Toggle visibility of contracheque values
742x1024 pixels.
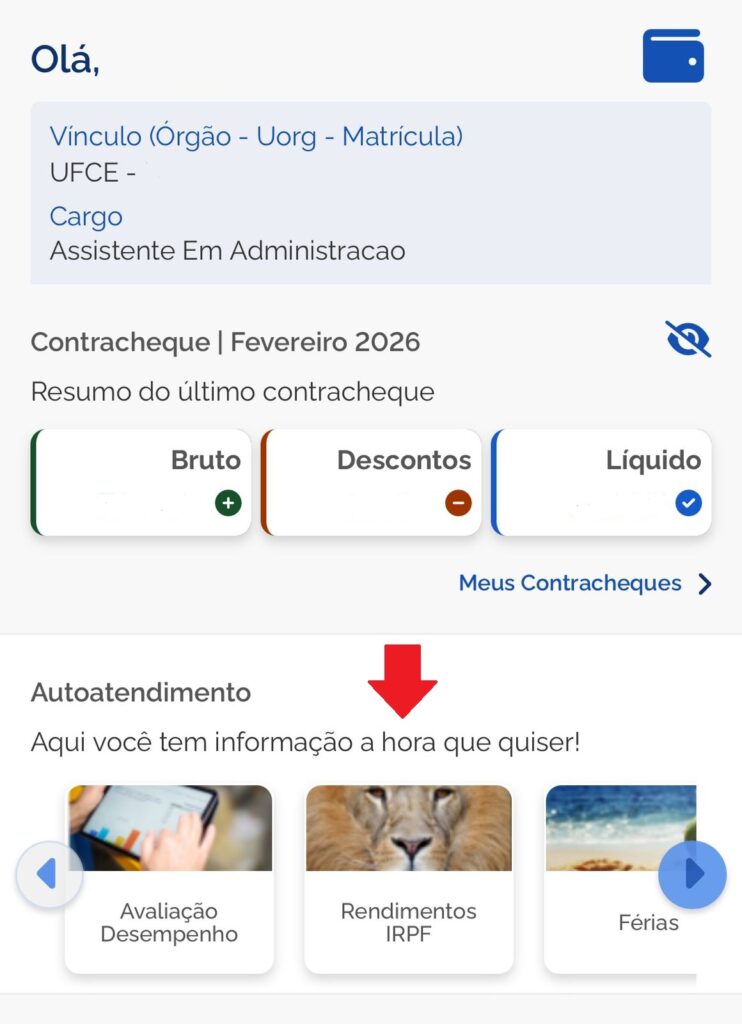(688, 340)
